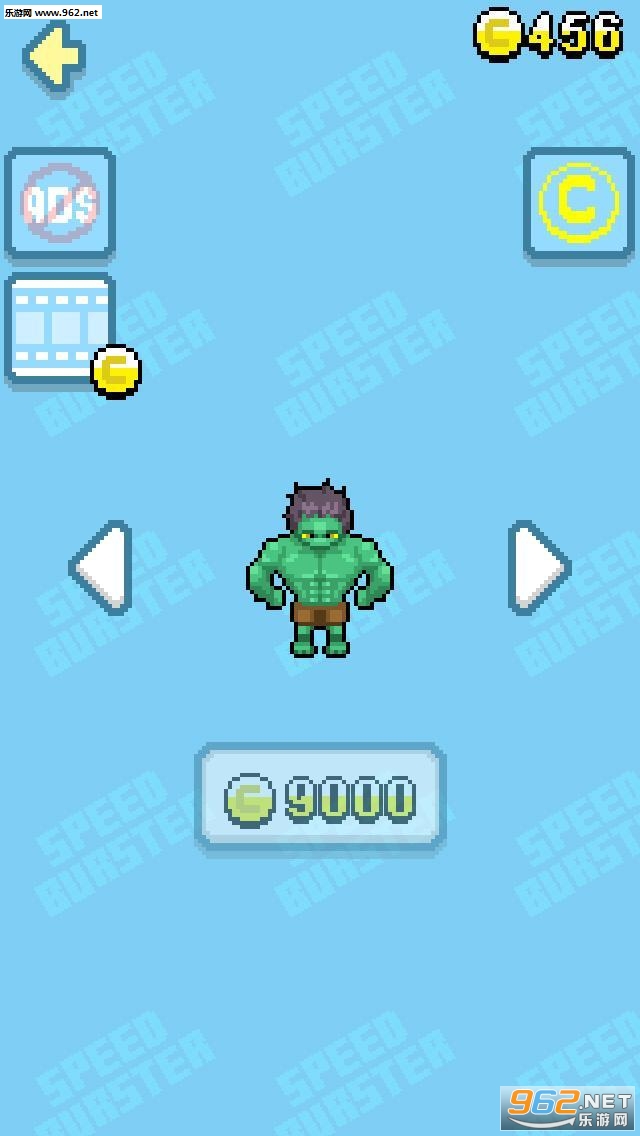Show the previous character
Viewport: 640px width, 1136px height.
pyautogui.click(x=101, y=567)
